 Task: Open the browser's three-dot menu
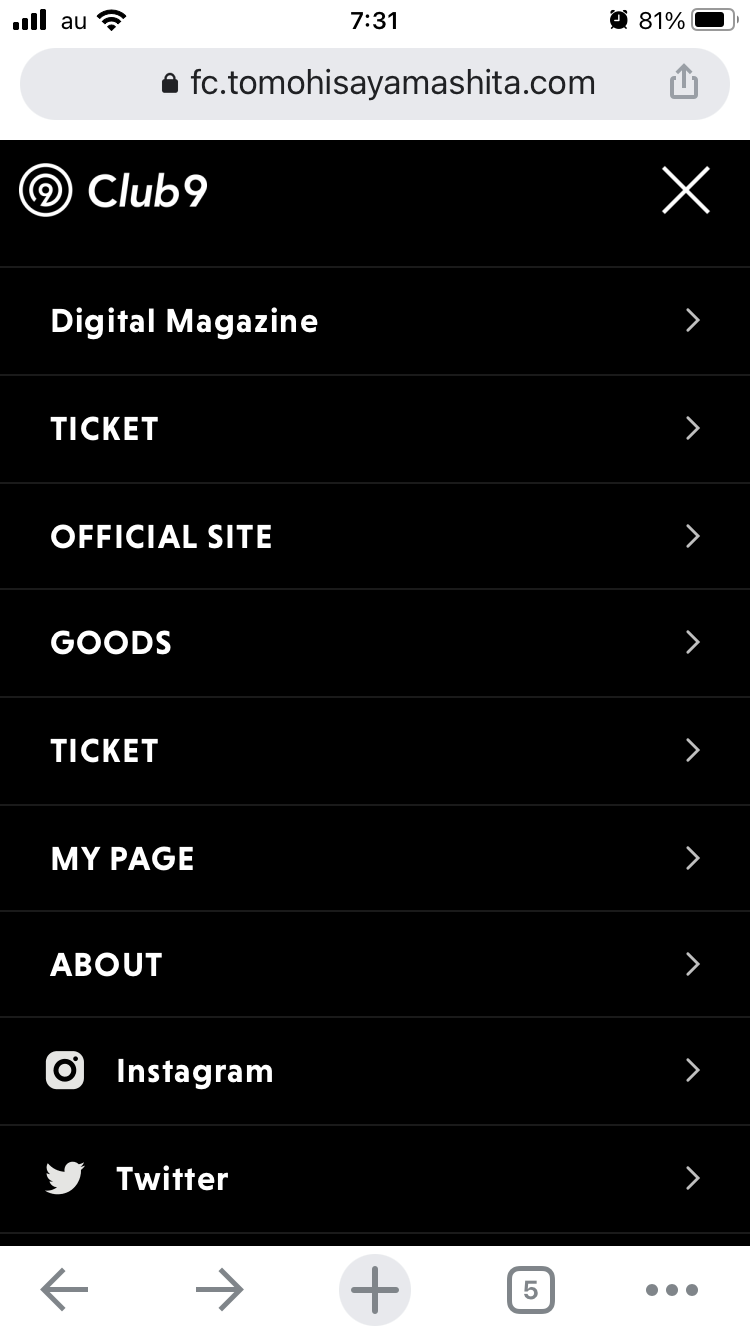(672, 1290)
